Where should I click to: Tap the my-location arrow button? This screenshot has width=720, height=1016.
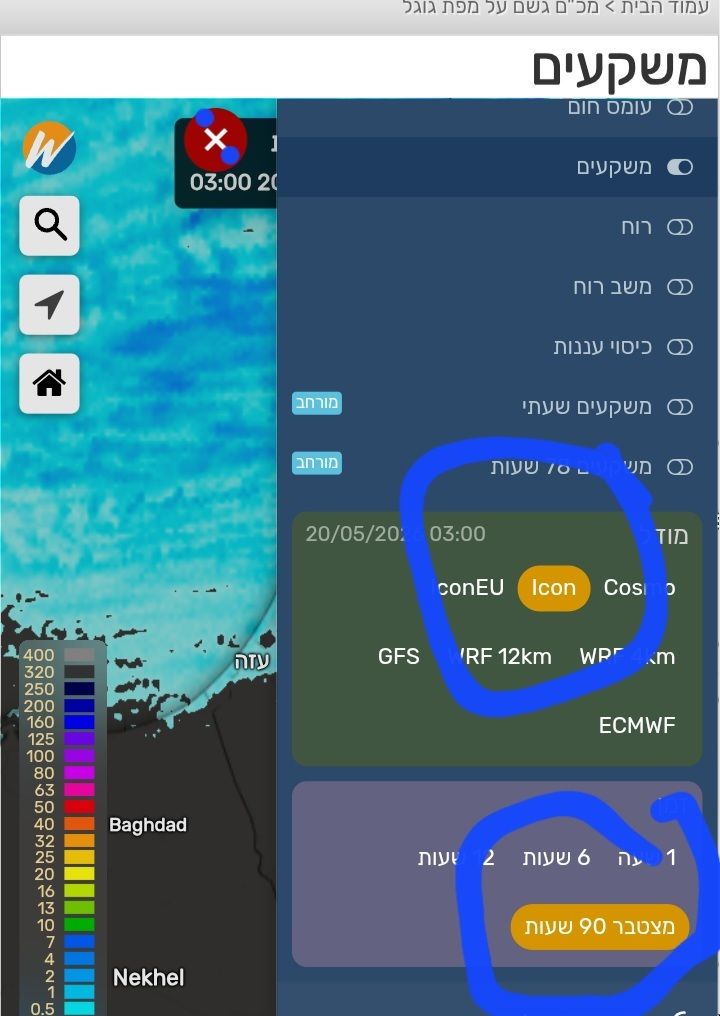[x=49, y=304]
